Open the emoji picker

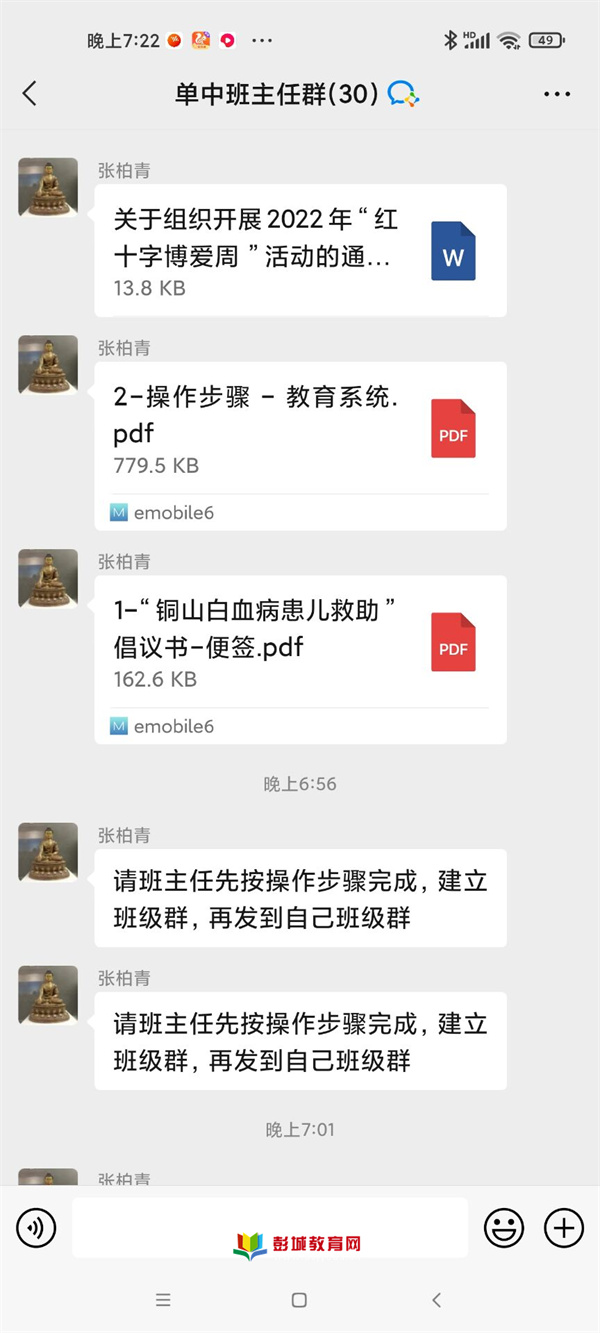(504, 1227)
